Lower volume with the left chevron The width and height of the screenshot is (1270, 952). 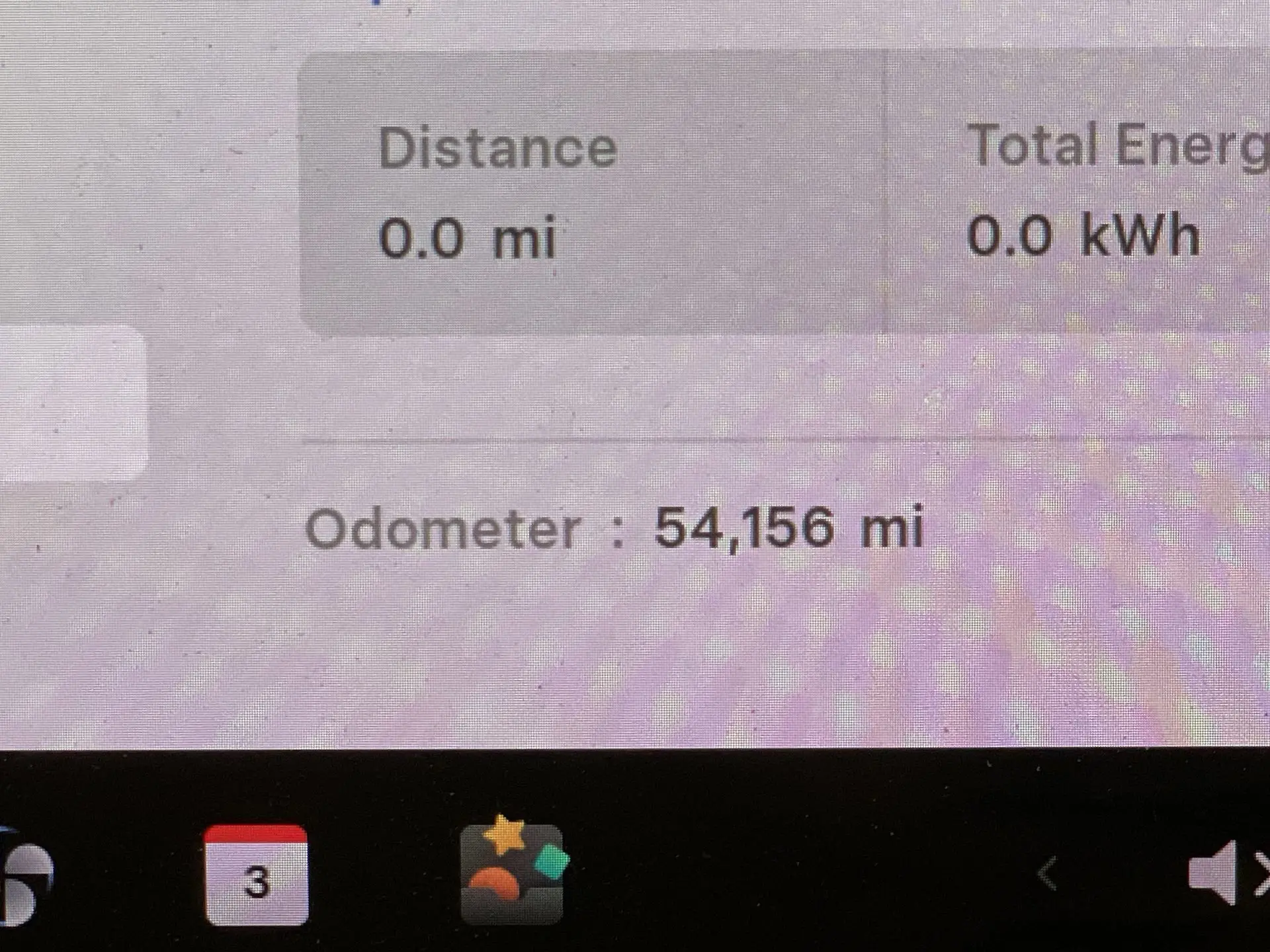pos(1047,874)
